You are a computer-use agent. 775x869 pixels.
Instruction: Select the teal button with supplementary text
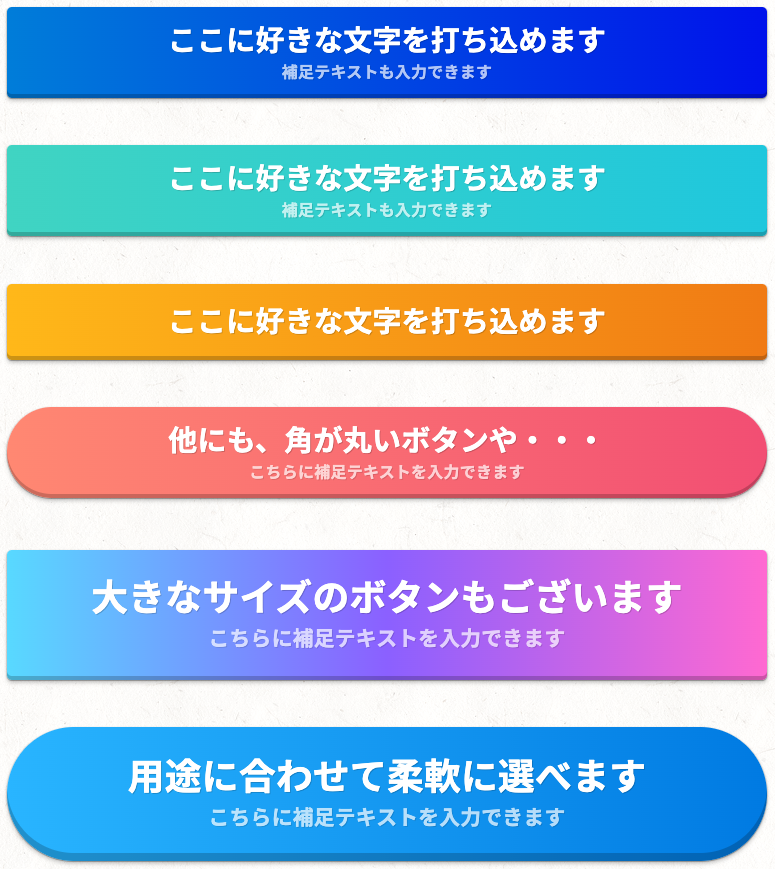387,190
